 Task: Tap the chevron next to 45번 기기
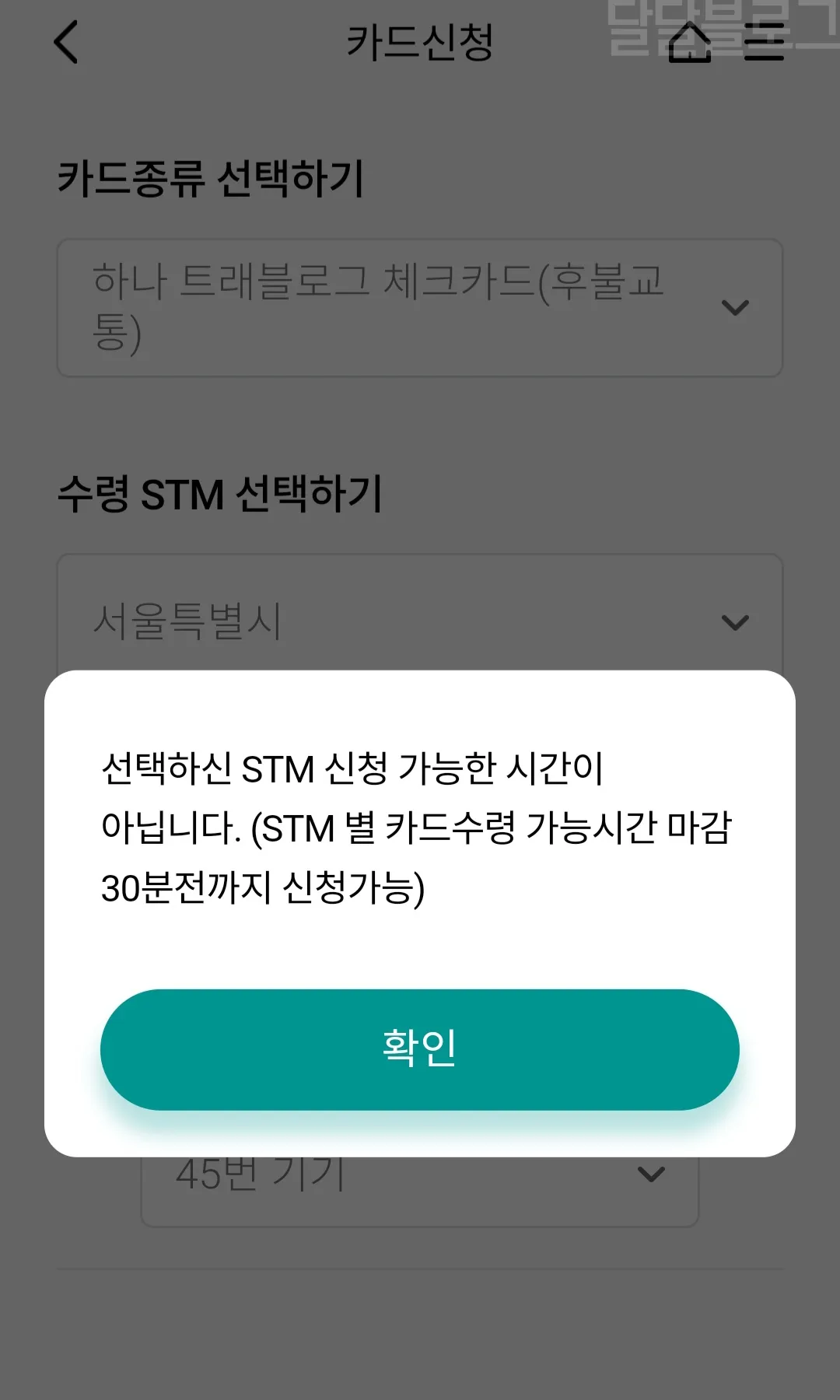(x=650, y=1174)
